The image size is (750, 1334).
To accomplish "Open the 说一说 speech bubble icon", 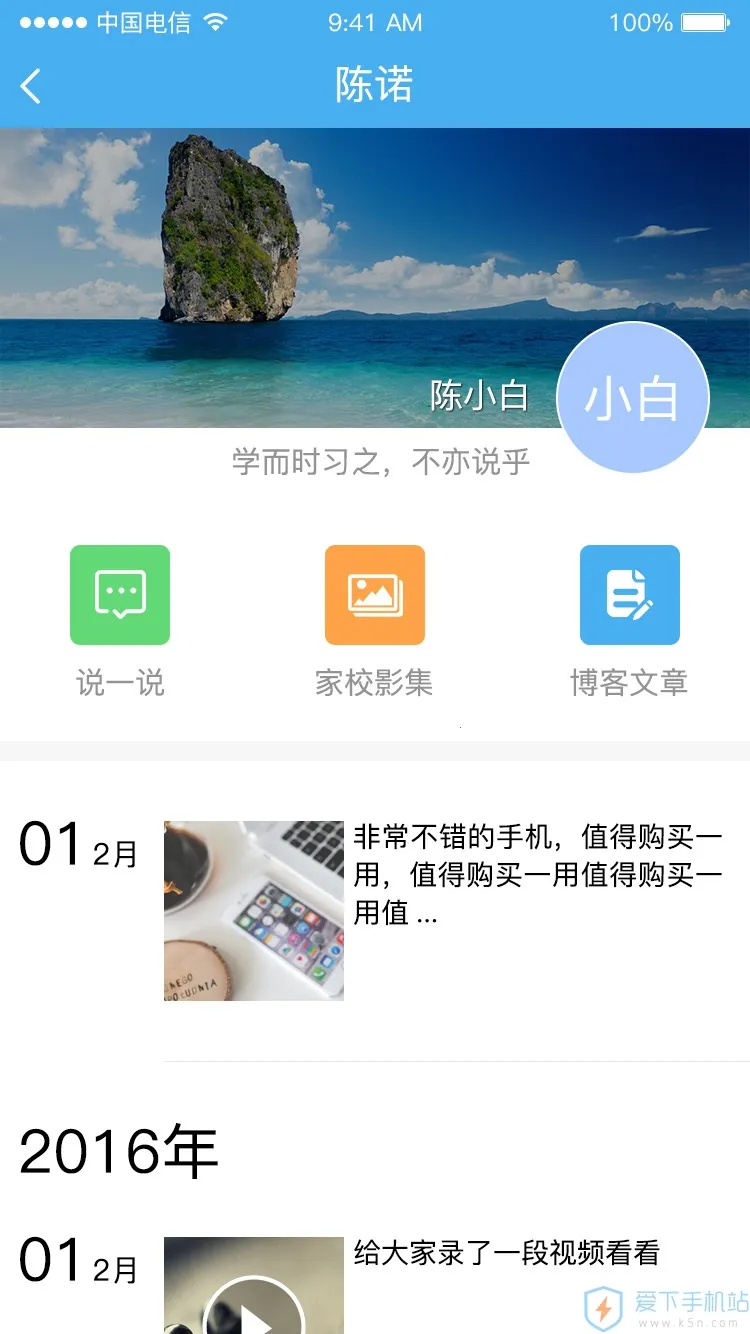I will click(x=119, y=595).
